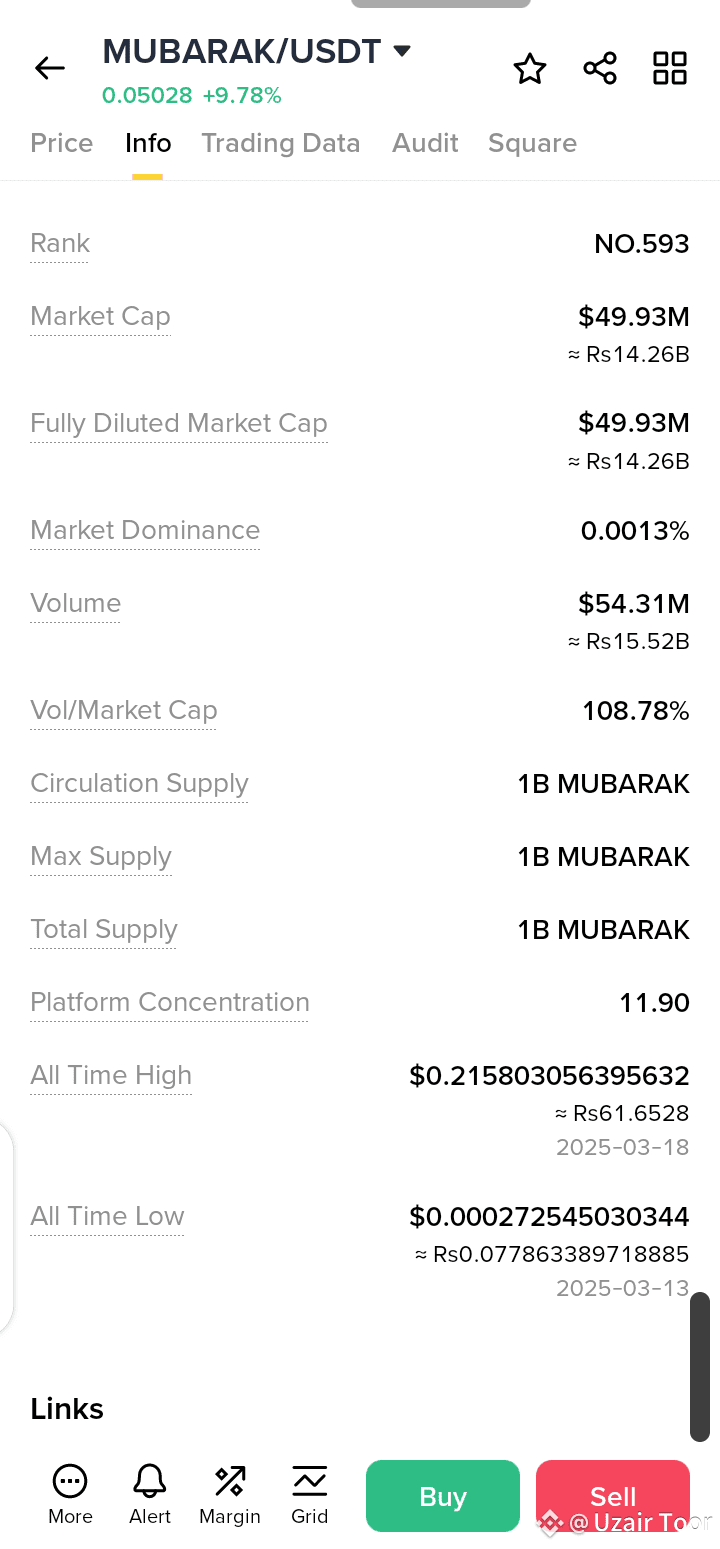Screen dimensions: 720x1549
Task: Add MUBARAK/USDT to favorites with star
Action: [x=530, y=69]
